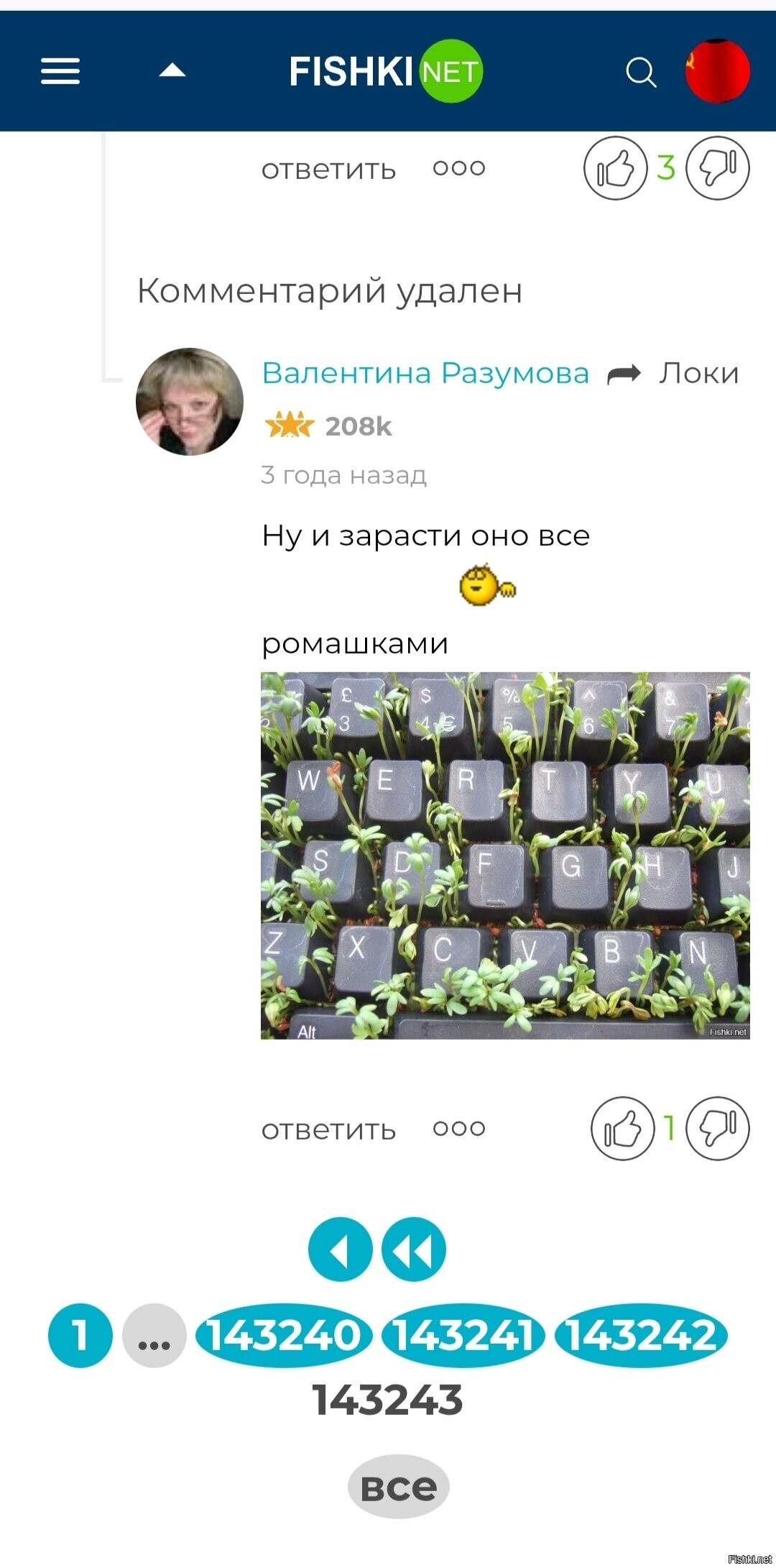Open the hamburger menu
776x1568 pixels.
(61, 70)
